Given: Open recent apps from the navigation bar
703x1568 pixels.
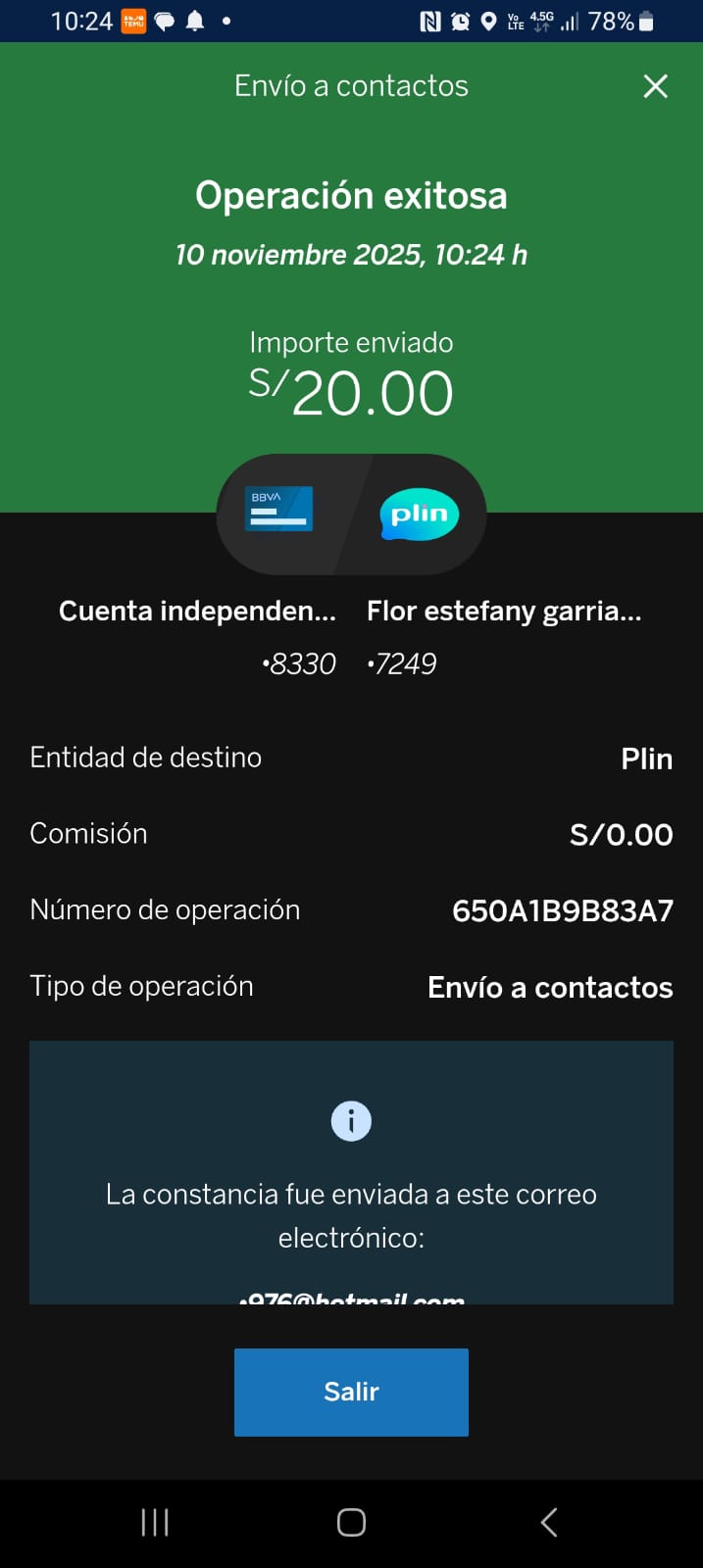Looking at the screenshot, I should pos(155,1522).
